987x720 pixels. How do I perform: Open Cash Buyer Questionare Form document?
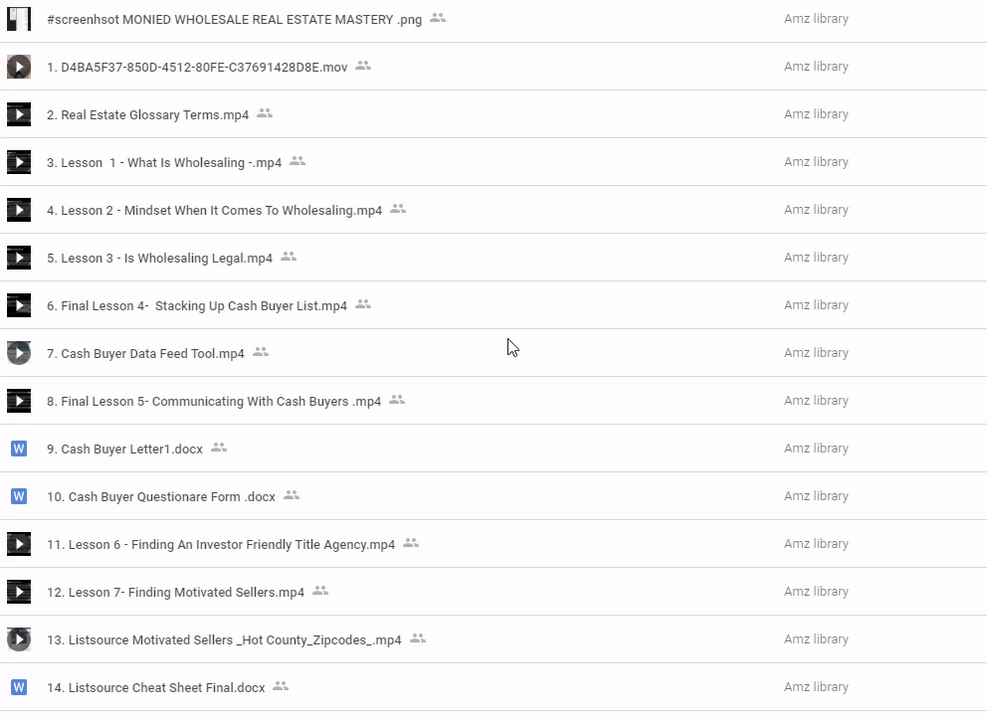[160, 497]
